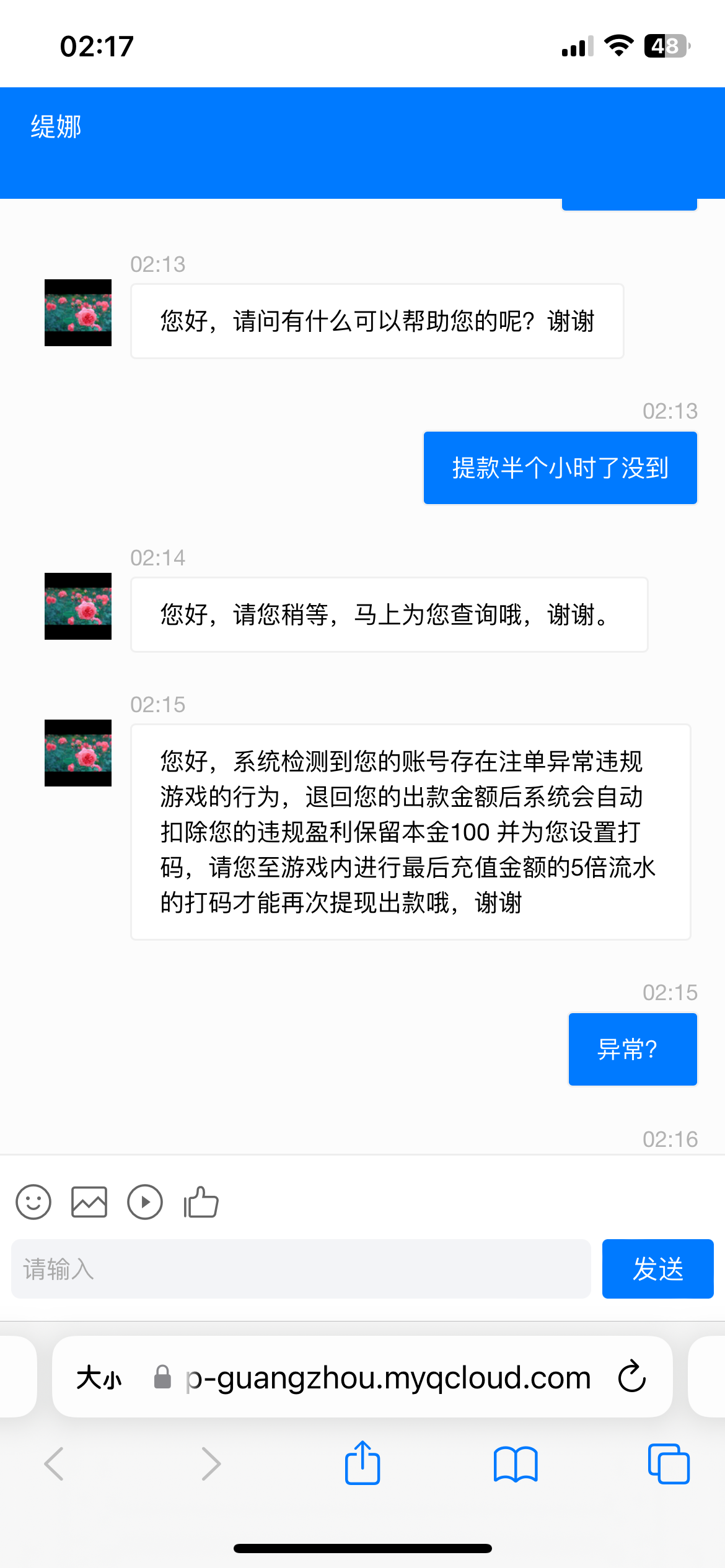Open the emoji picker
This screenshot has width=725, height=1568.
point(33,1202)
